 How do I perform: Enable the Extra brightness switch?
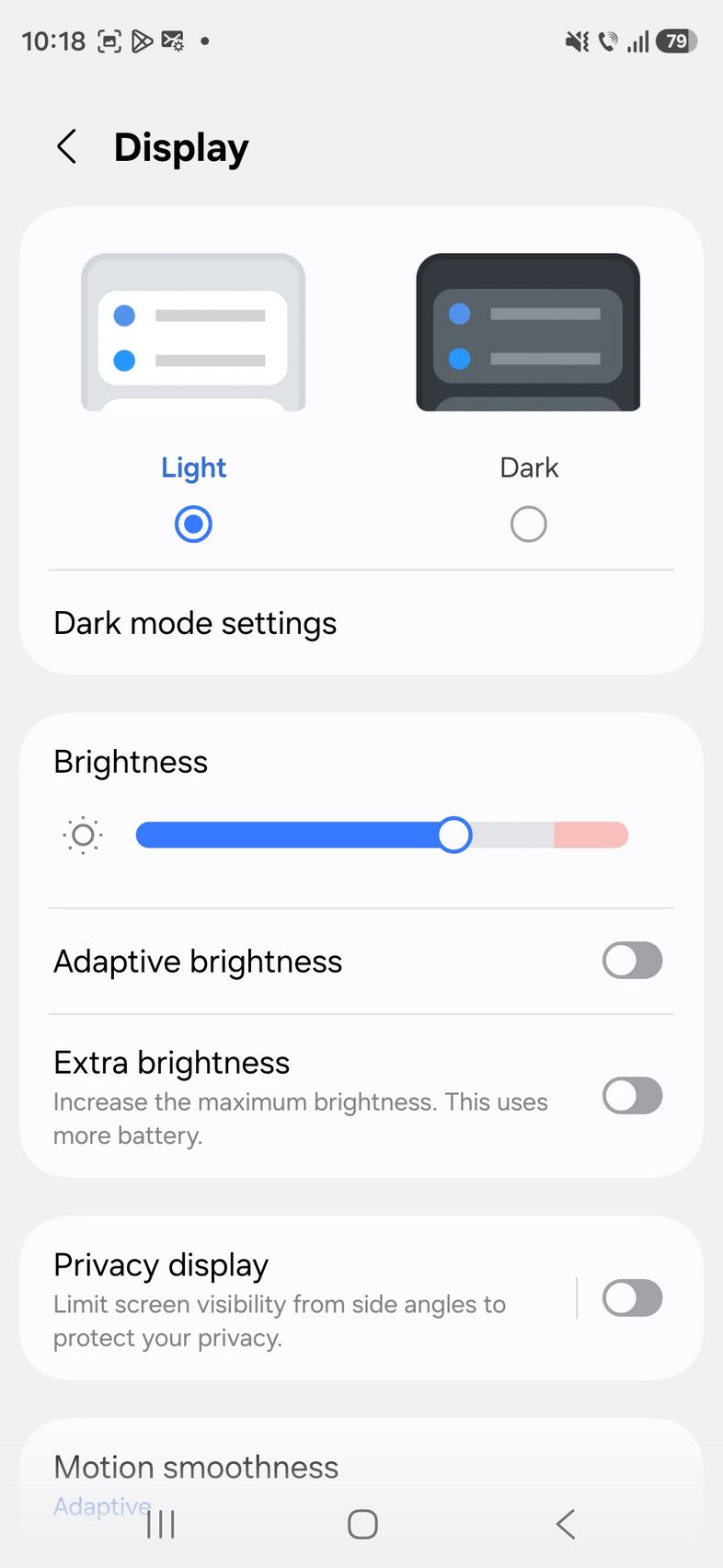632,1096
